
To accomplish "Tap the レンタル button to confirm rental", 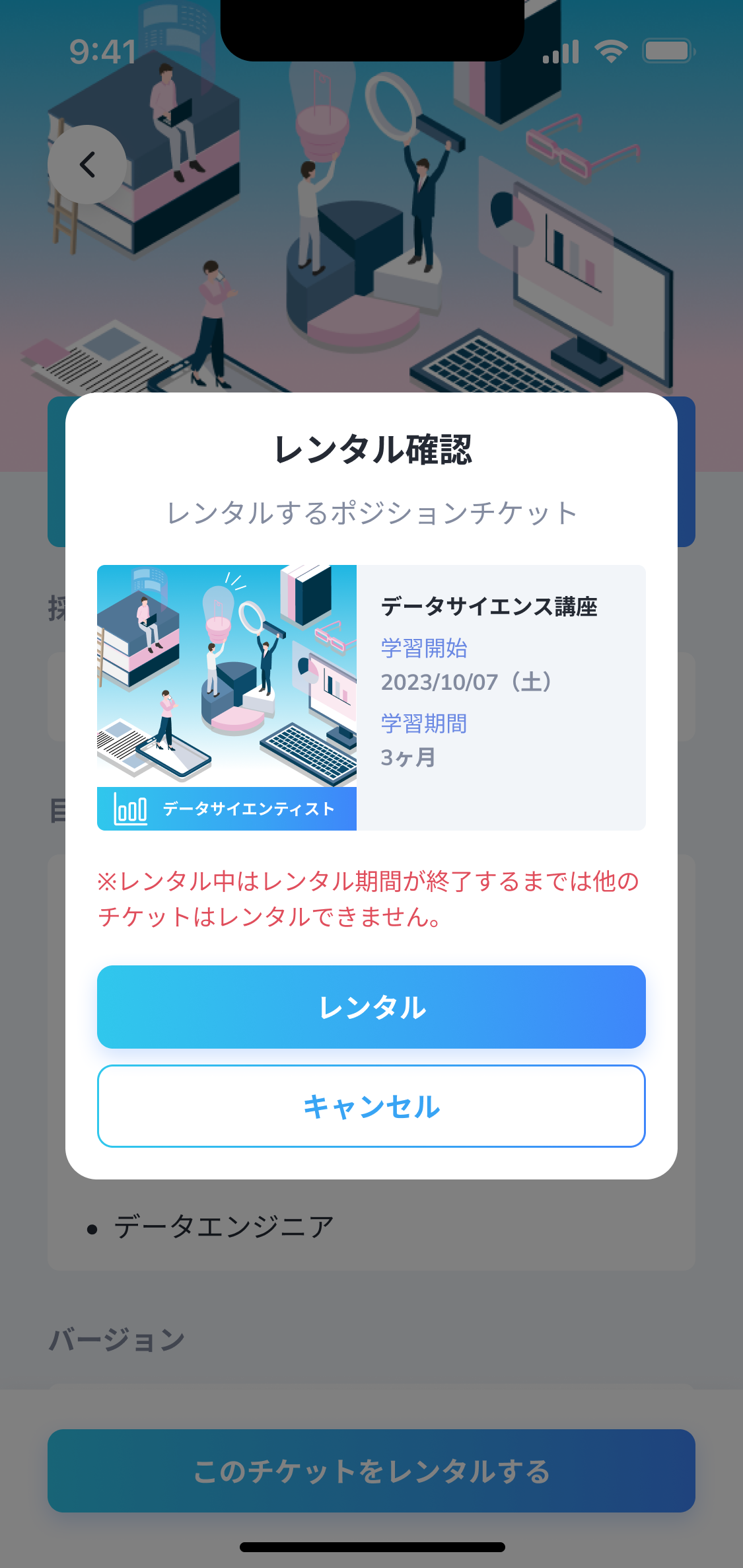I will point(371,1007).
